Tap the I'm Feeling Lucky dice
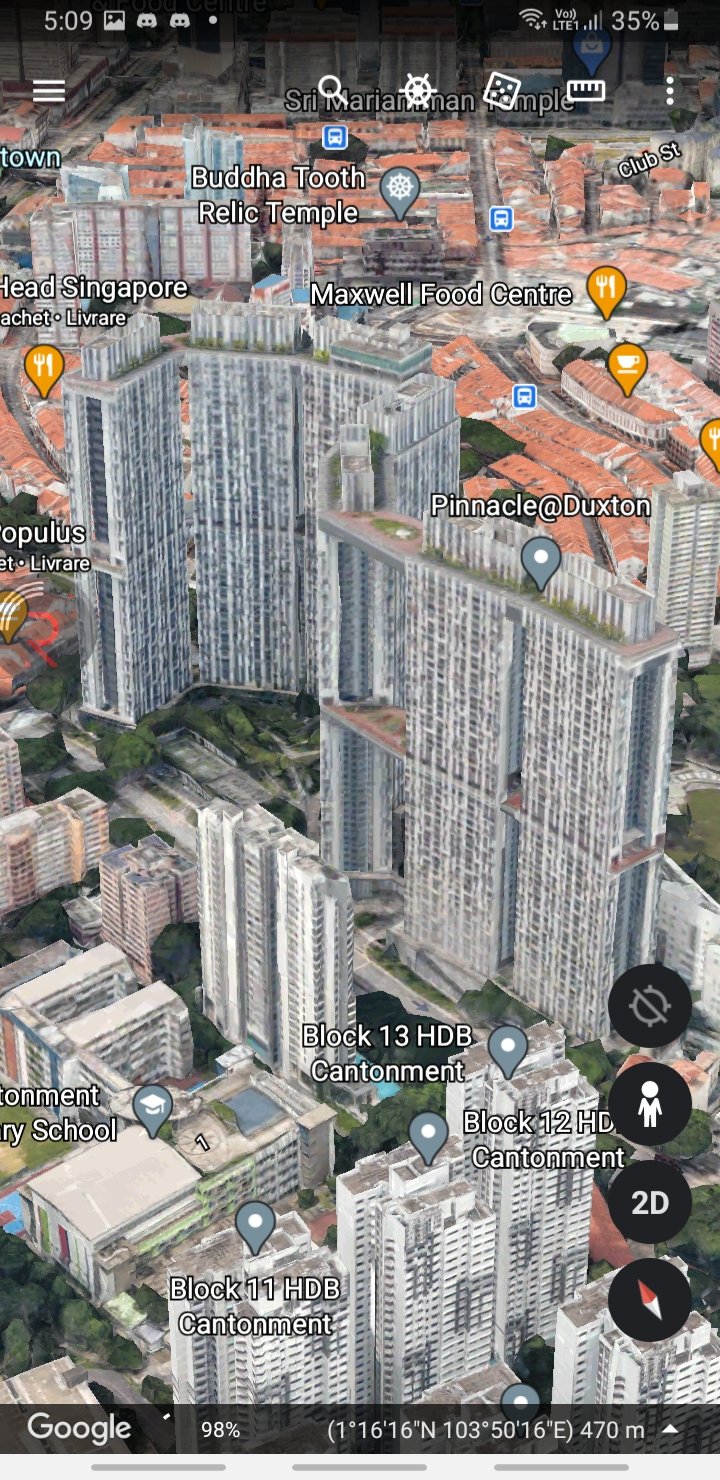This screenshot has height=1480, width=720. pos(502,91)
